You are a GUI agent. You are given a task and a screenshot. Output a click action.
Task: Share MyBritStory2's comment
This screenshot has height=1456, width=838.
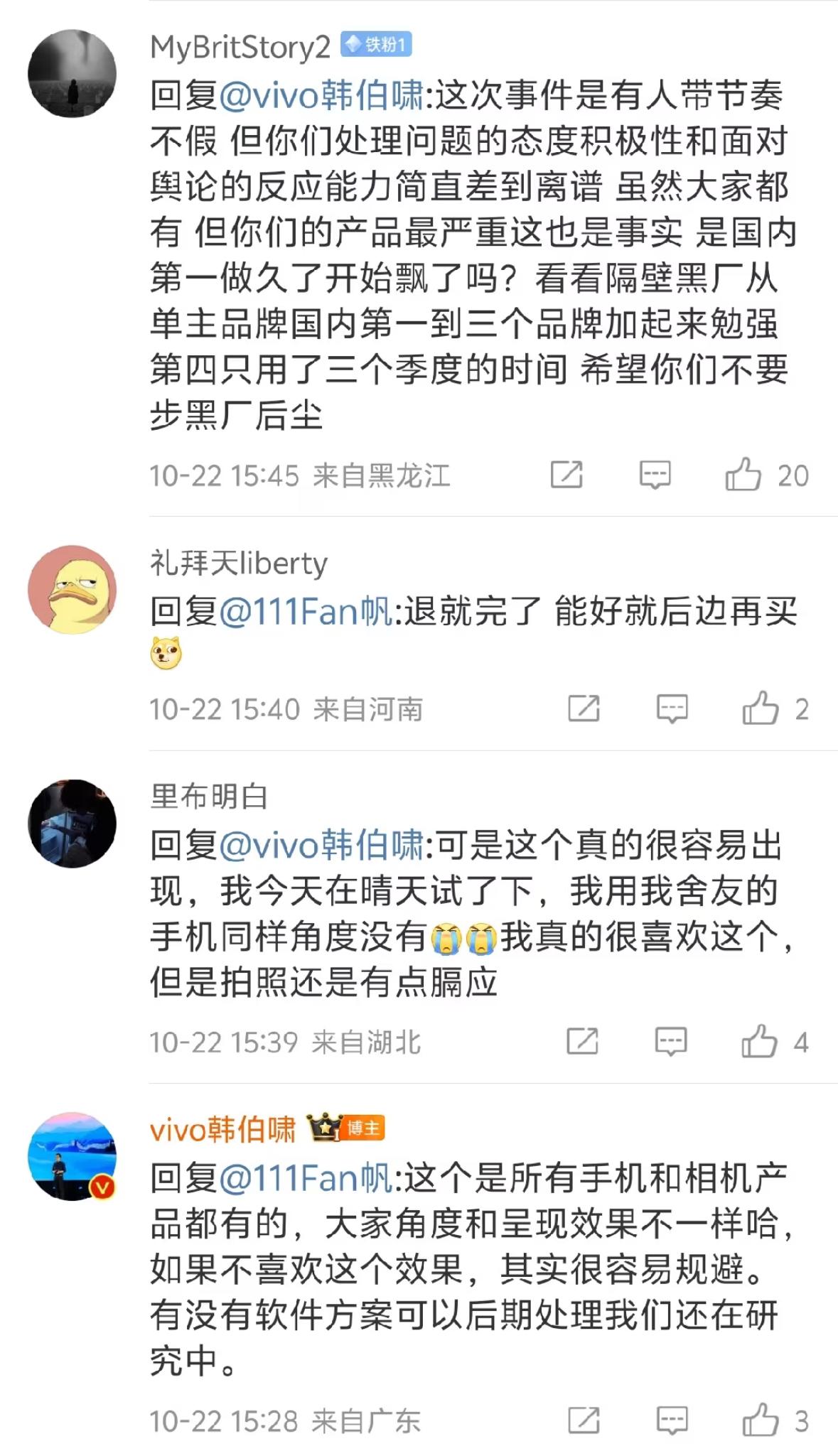(566, 475)
